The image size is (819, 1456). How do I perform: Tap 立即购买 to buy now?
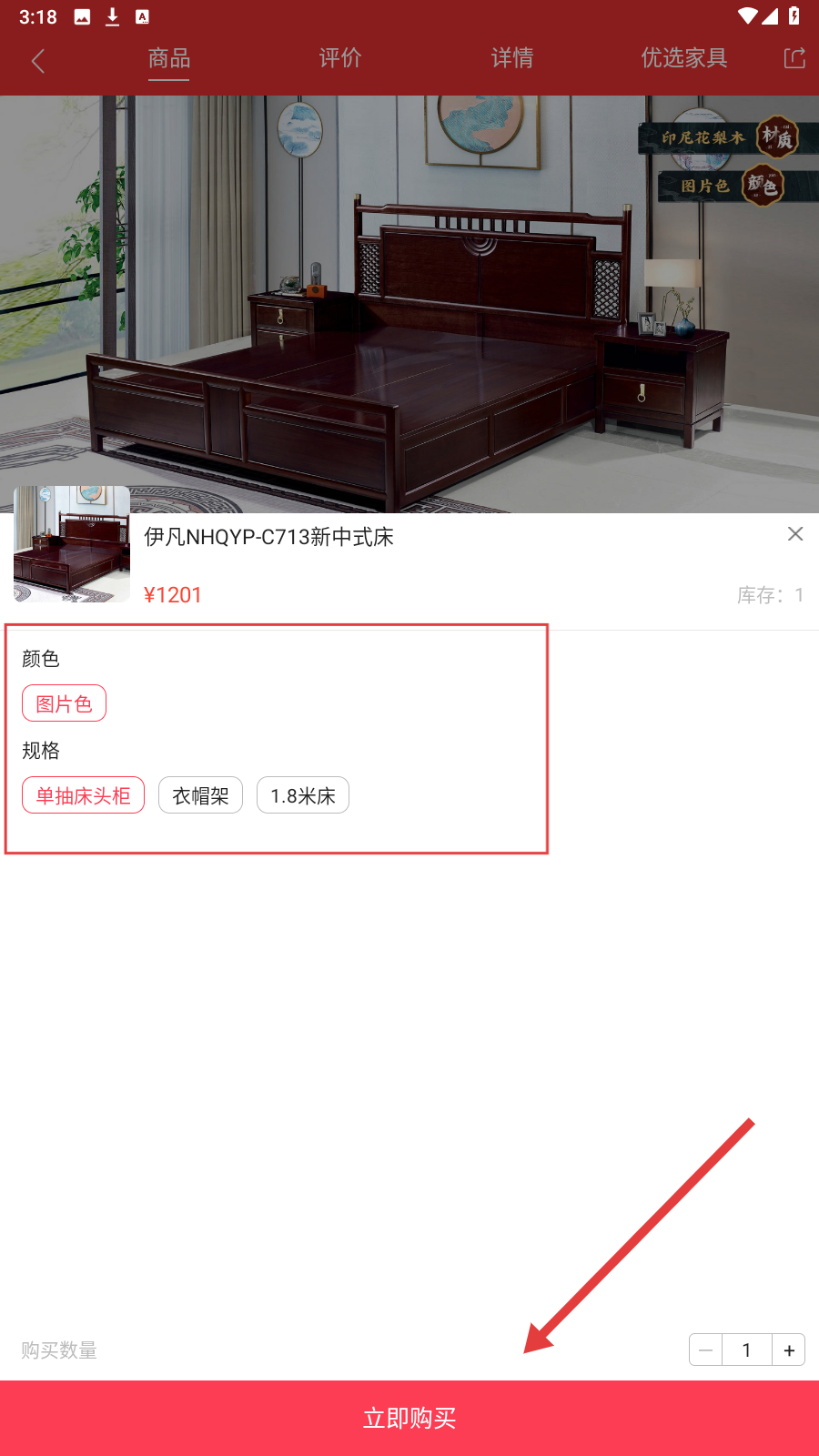[x=409, y=1418]
